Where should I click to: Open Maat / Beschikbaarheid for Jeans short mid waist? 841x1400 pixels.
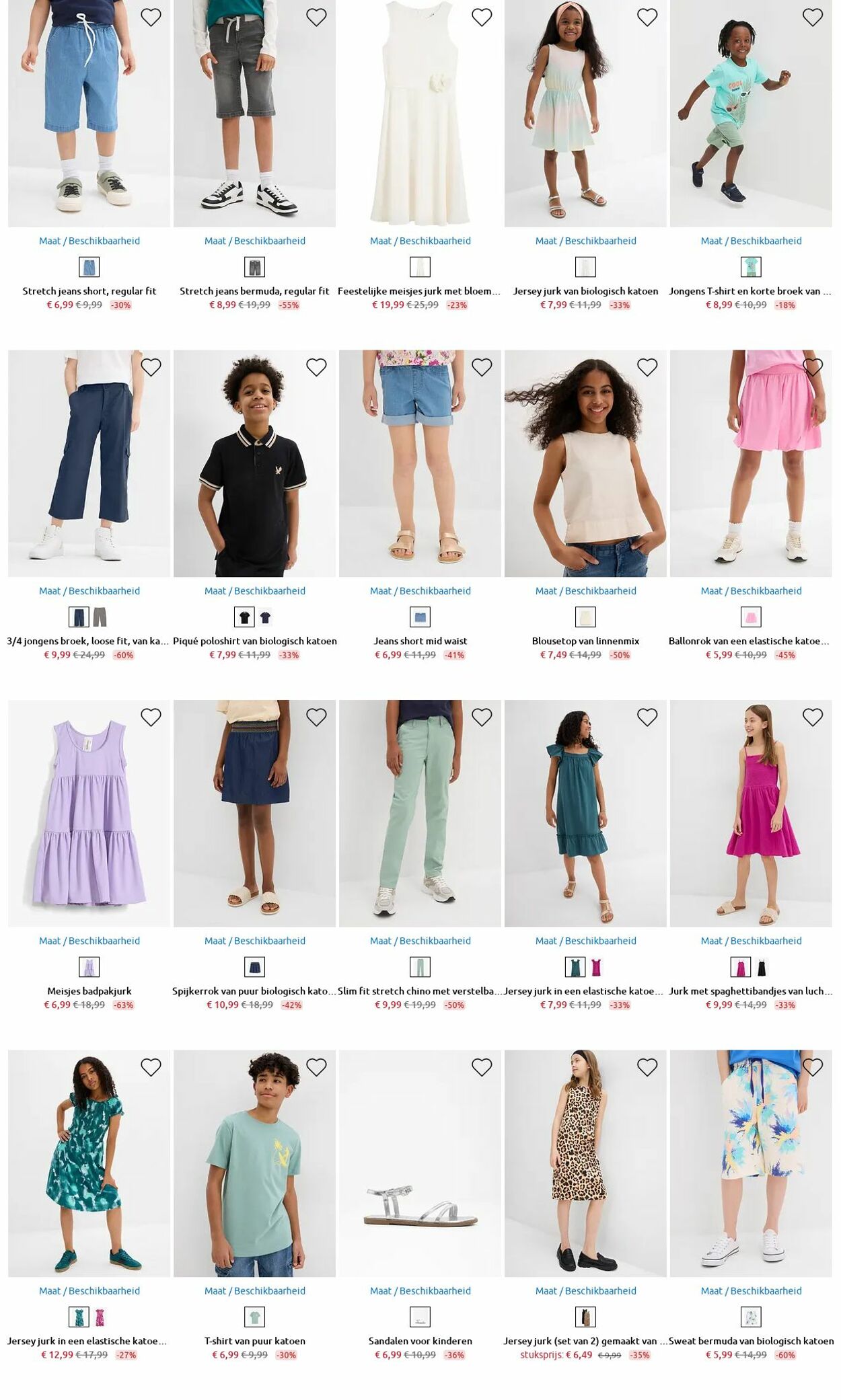(420, 591)
